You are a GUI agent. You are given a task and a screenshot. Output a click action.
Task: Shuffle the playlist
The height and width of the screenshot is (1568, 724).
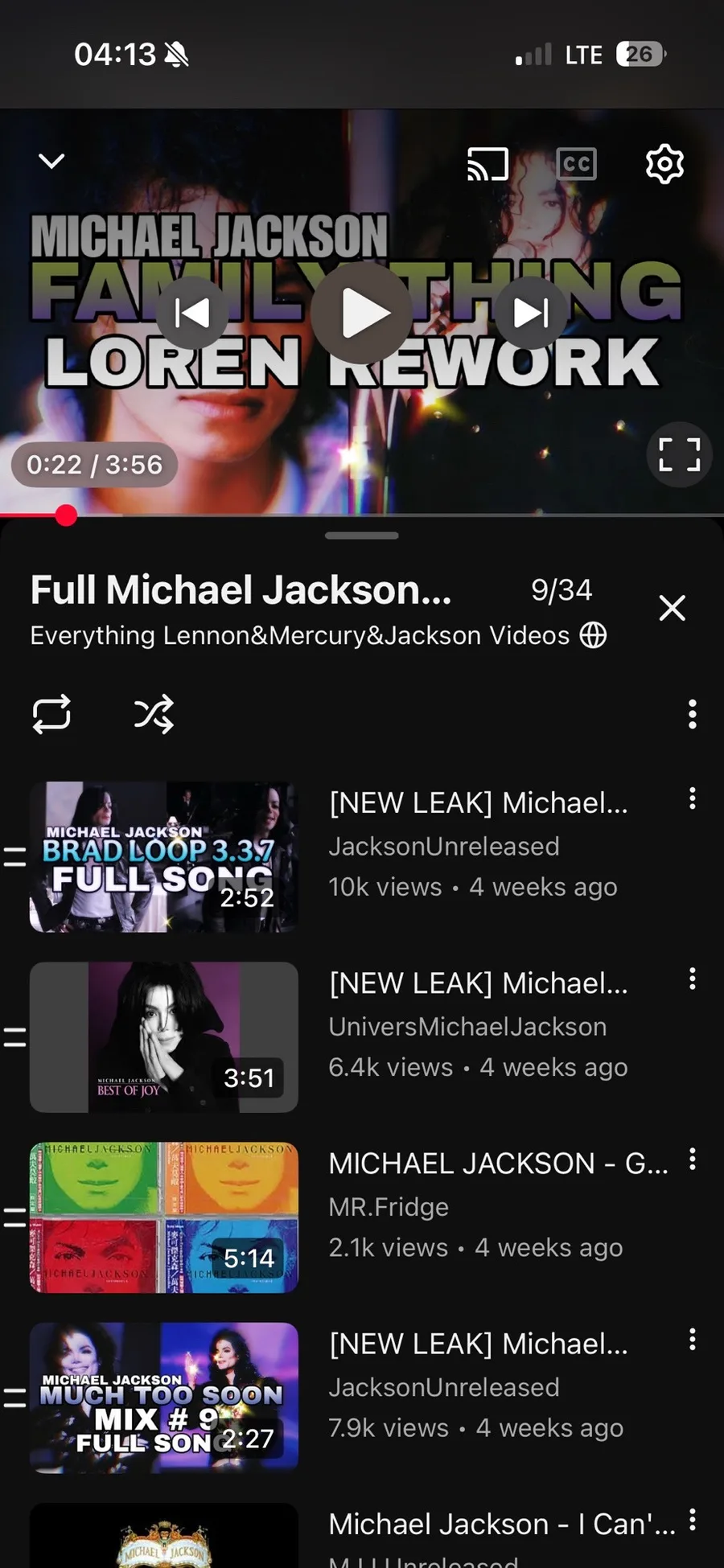(x=154, y=714)
